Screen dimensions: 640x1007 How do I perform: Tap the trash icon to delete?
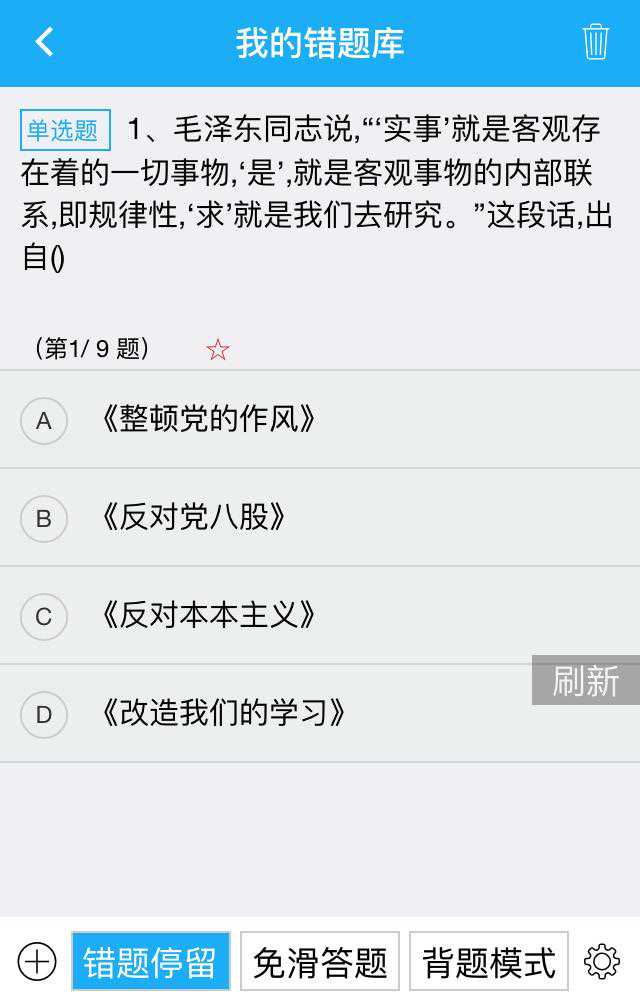click(595, 42)
